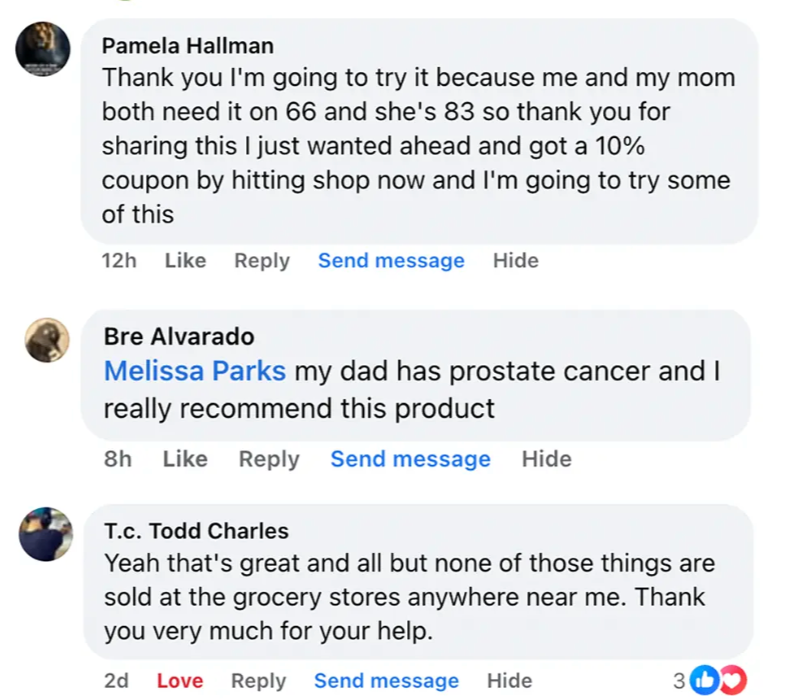Reply to T.c. Todd Charles's comment
The width and height of the screenshot is (792, 700).
tap(258, 681)
